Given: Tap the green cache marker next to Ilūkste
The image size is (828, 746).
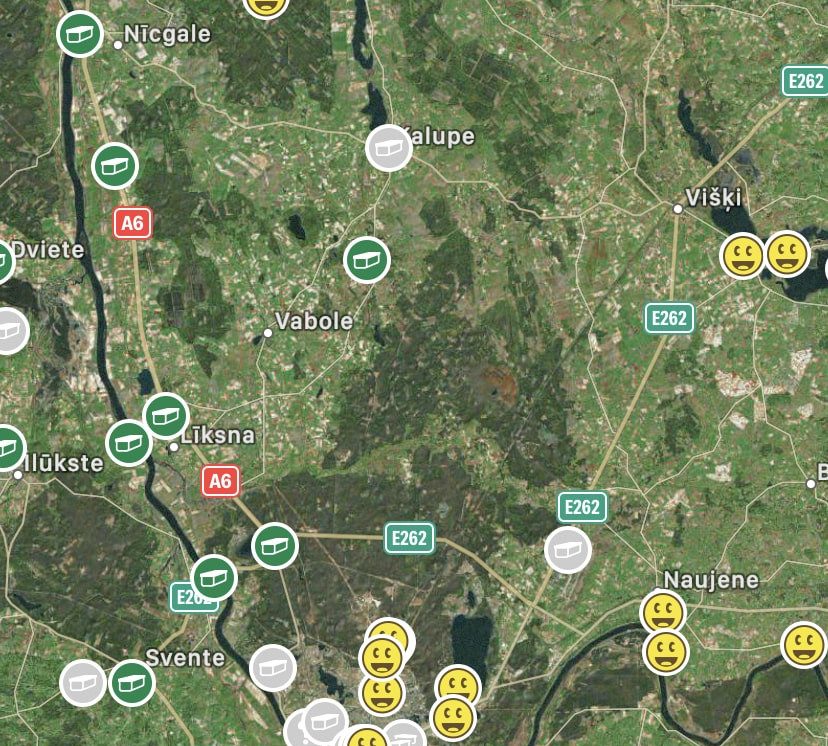Looking at the screenshot, I should [x=6, y=447].
